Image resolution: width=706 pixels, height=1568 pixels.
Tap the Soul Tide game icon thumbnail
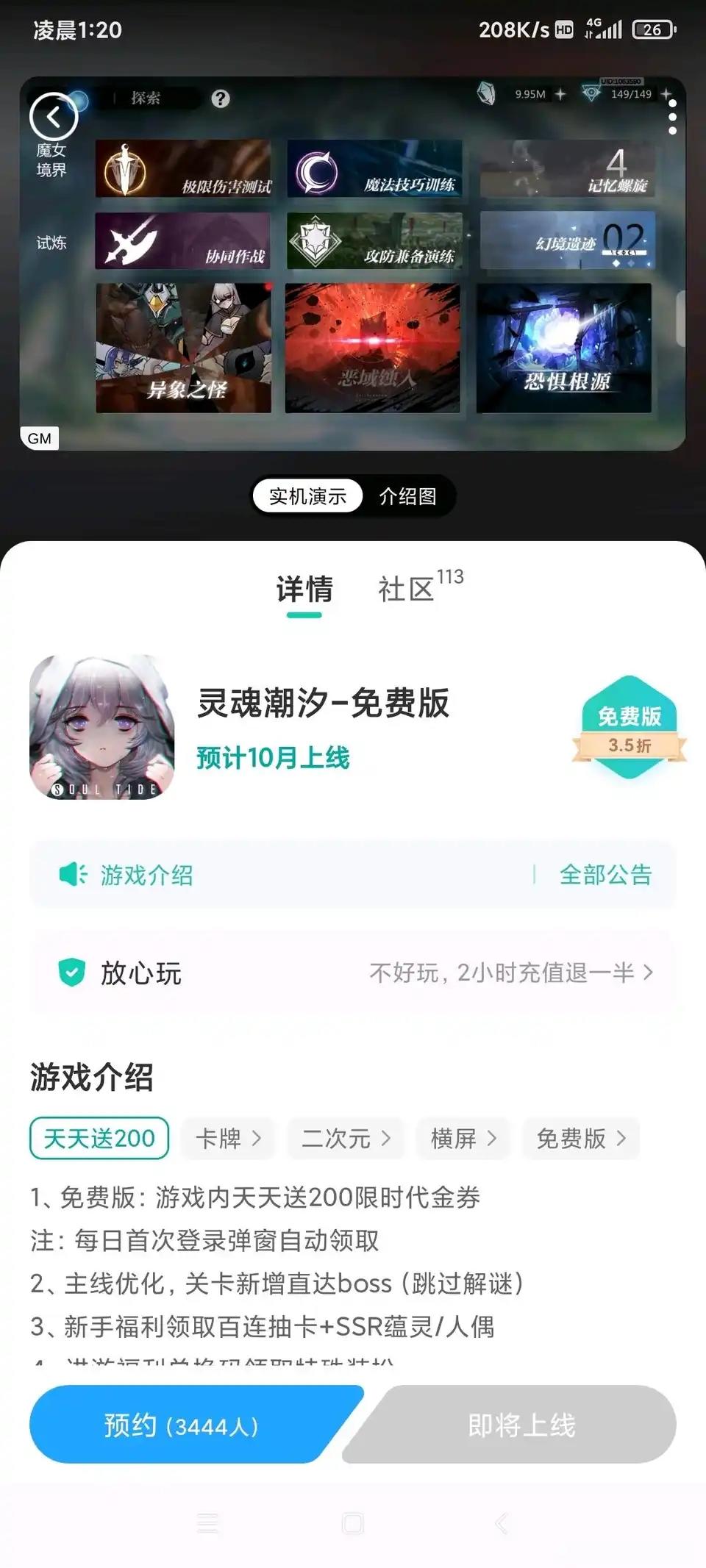pyautogui.click(x=103, y=726)
